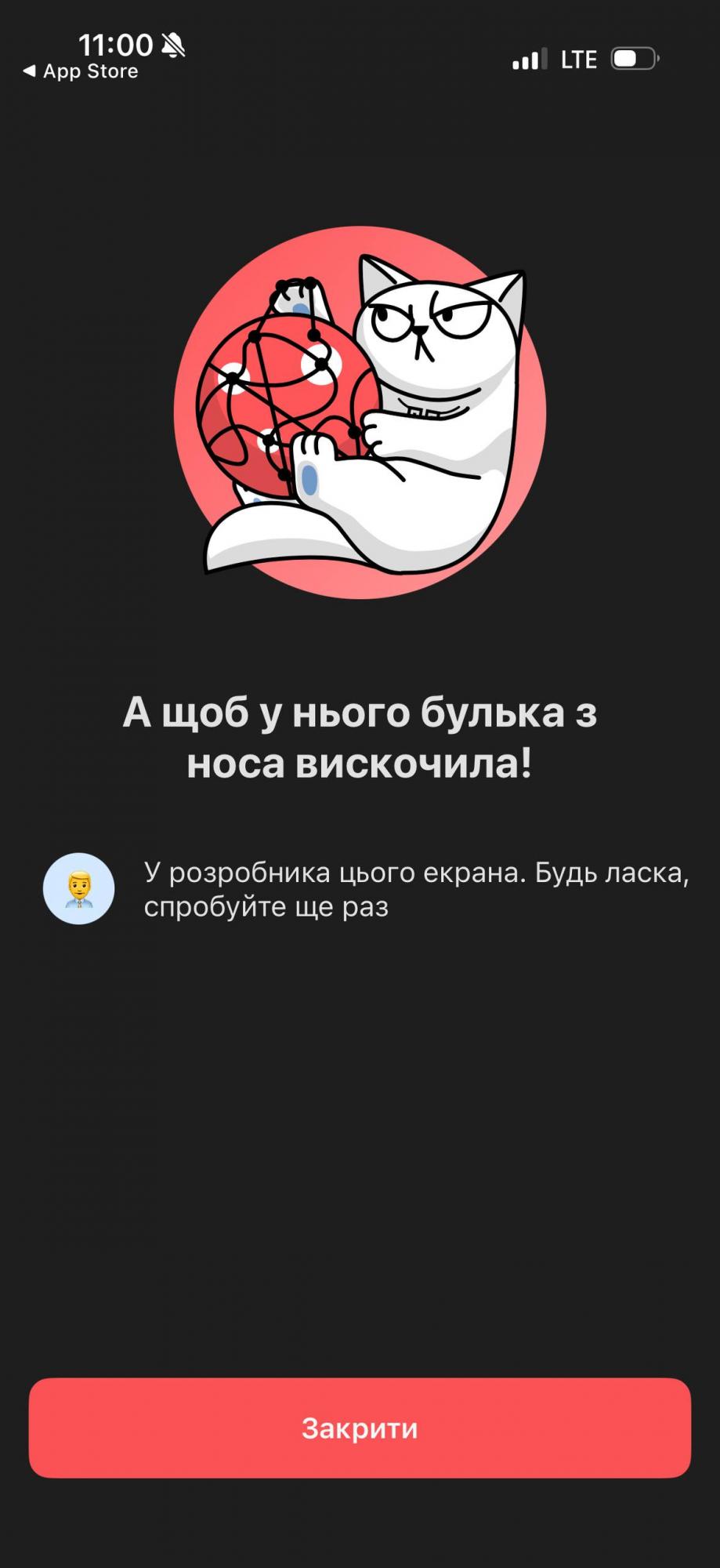Tap the angry cat illustration
This screenshot has width=720, height=1568.
pyautogui.click(x=423, y=368)
